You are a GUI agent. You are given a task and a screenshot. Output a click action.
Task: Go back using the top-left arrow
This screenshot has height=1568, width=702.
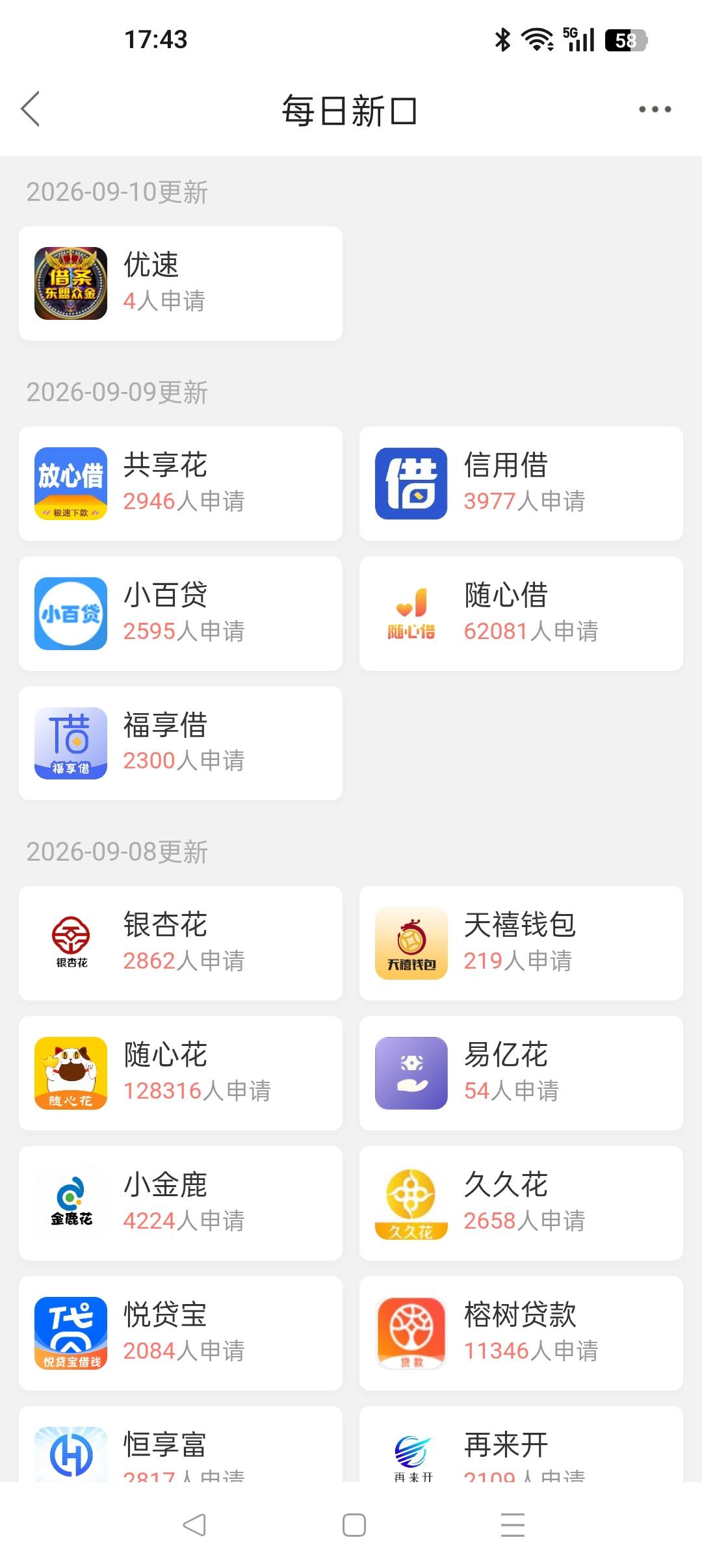(x=31, y=109)
